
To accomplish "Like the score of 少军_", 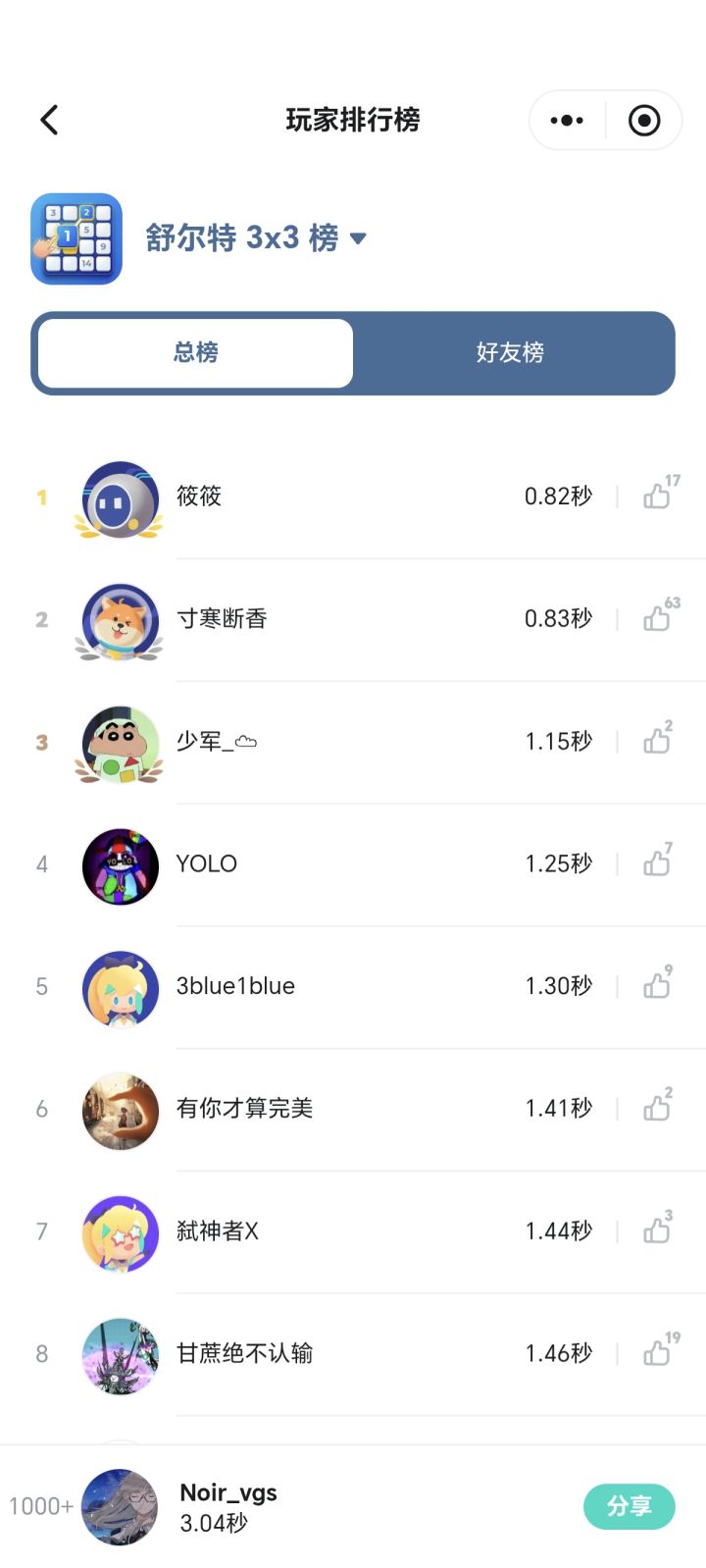I will pyautogui.click(x=657, y=741).
